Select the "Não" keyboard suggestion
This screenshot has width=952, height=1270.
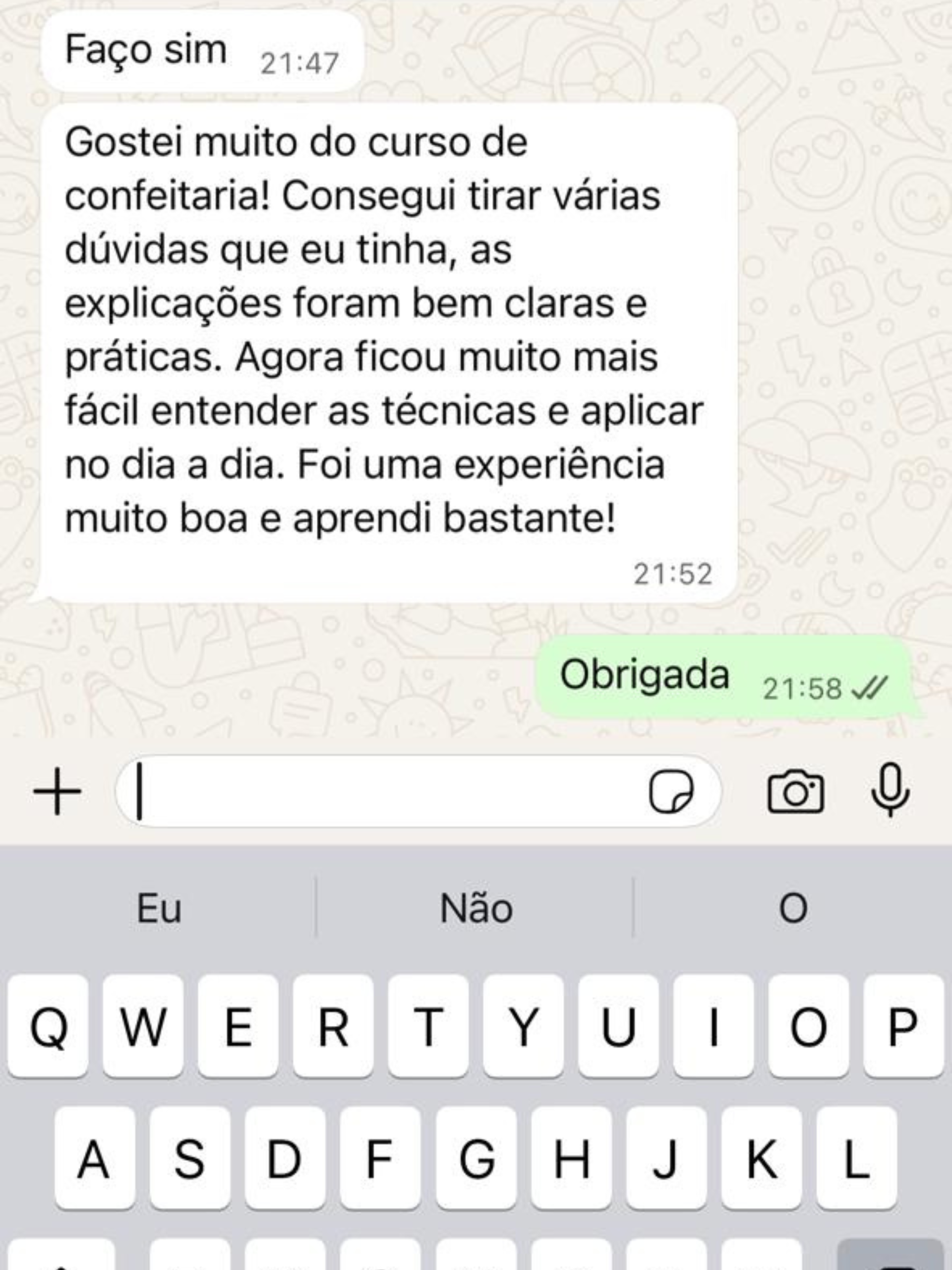coord(476,908)
